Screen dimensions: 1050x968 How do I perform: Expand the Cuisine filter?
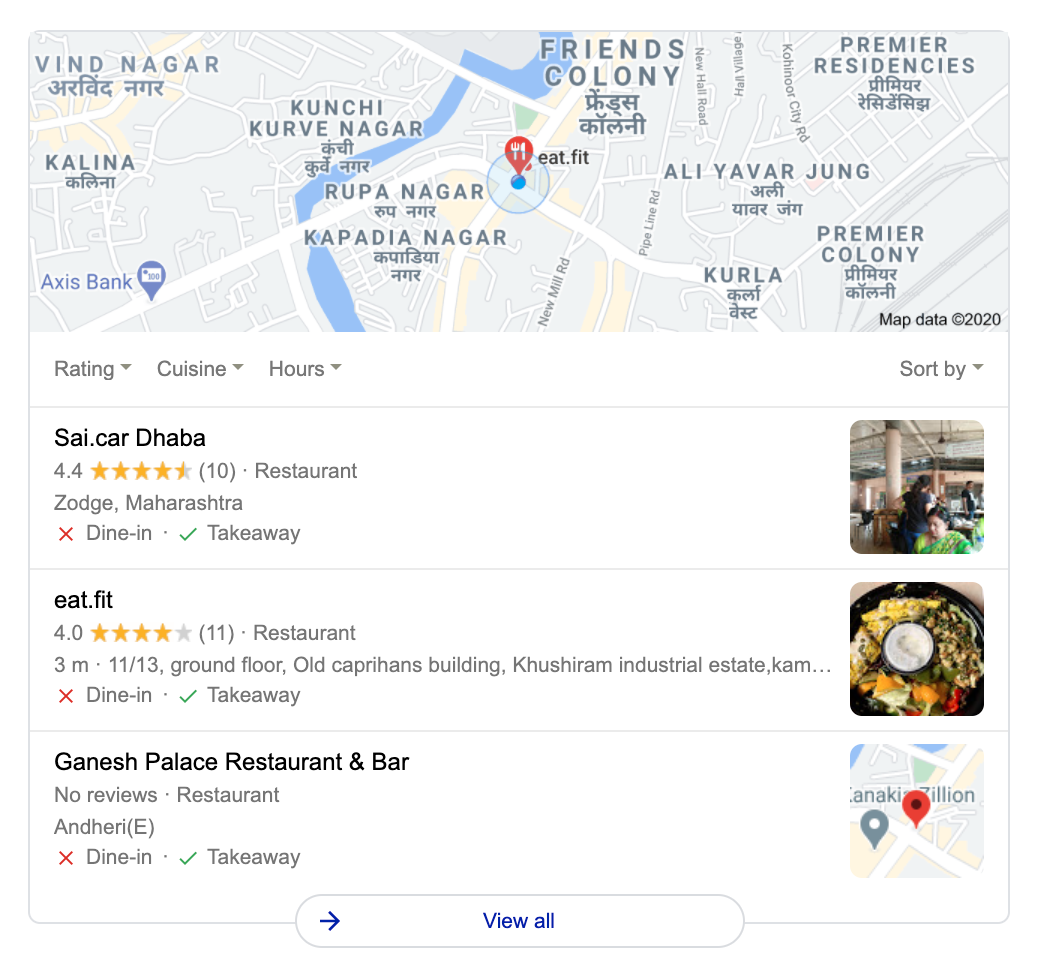pyautogui.click(x=200, y=369)
